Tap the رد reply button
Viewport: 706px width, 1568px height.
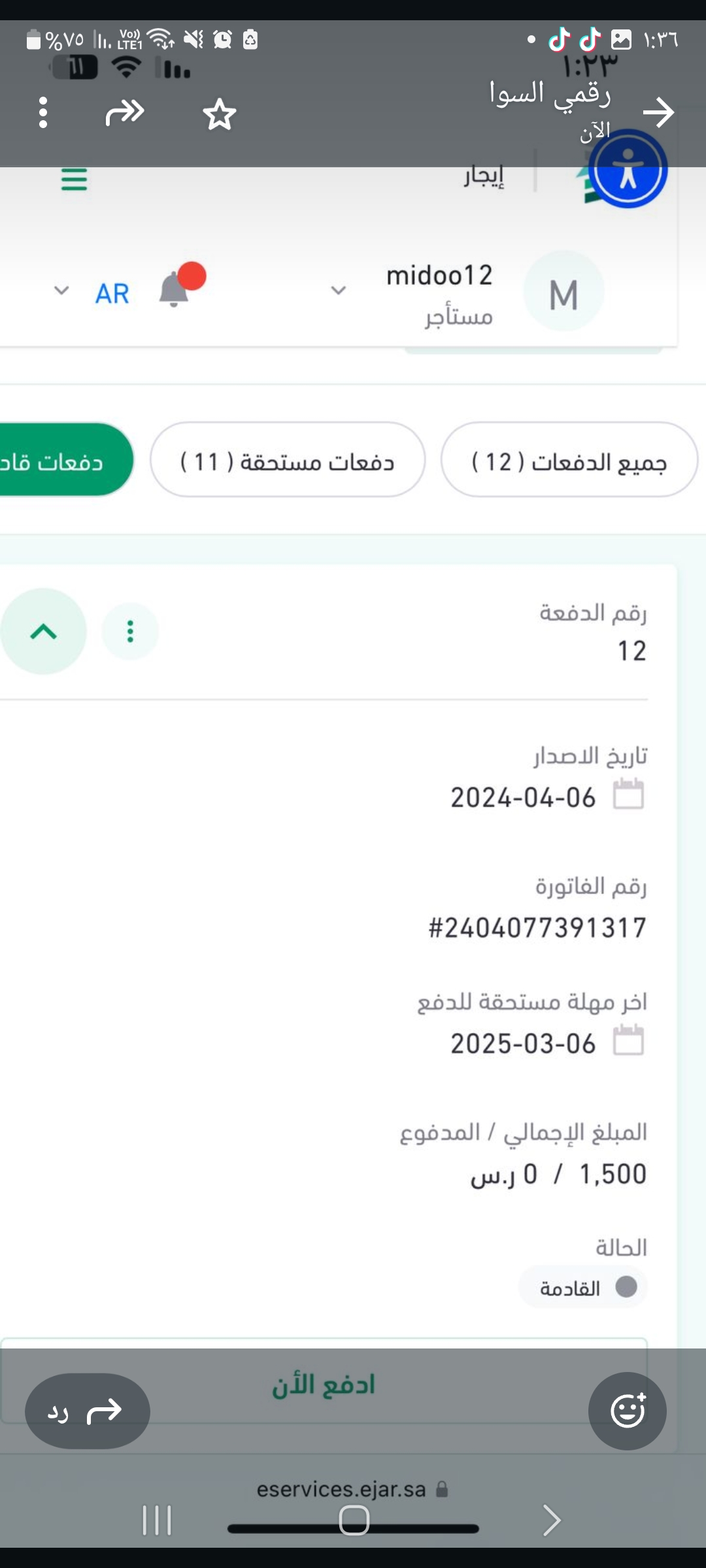tap(88, 1411)
